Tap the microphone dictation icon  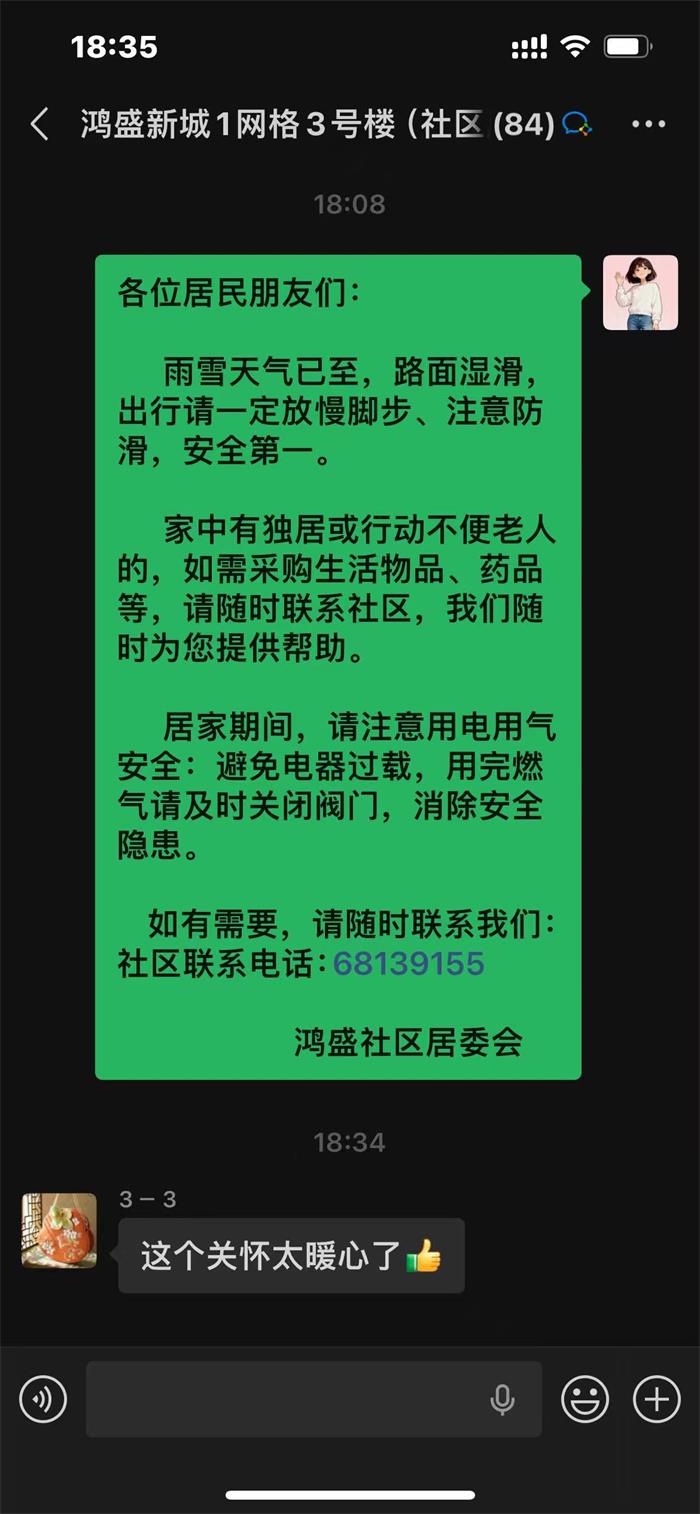pos(502,1399)
